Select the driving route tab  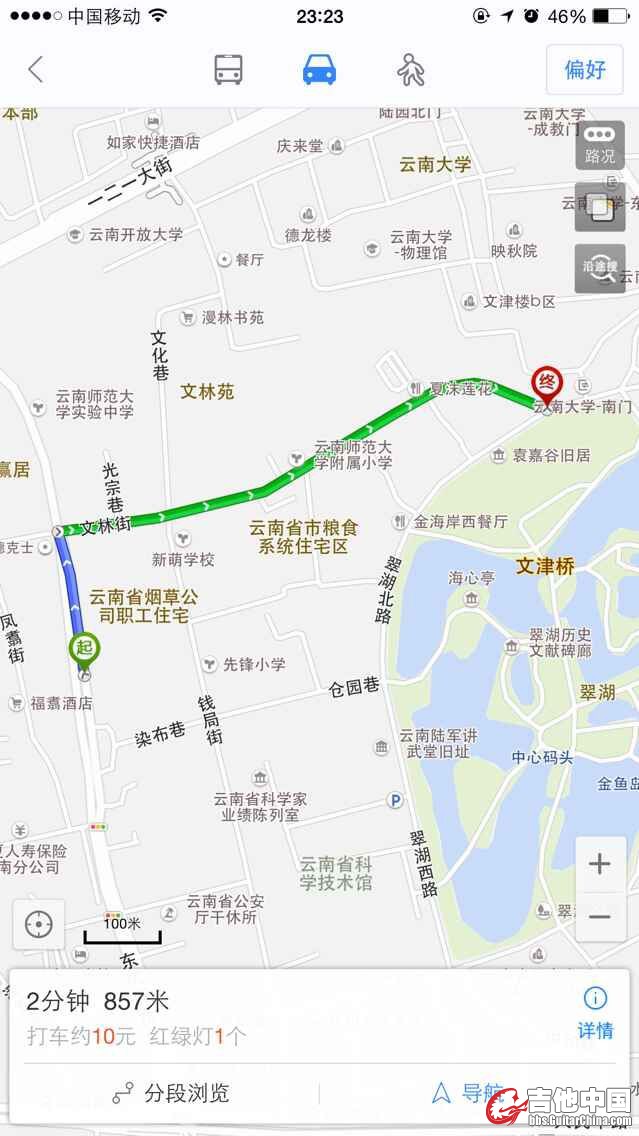pos(319,70)
